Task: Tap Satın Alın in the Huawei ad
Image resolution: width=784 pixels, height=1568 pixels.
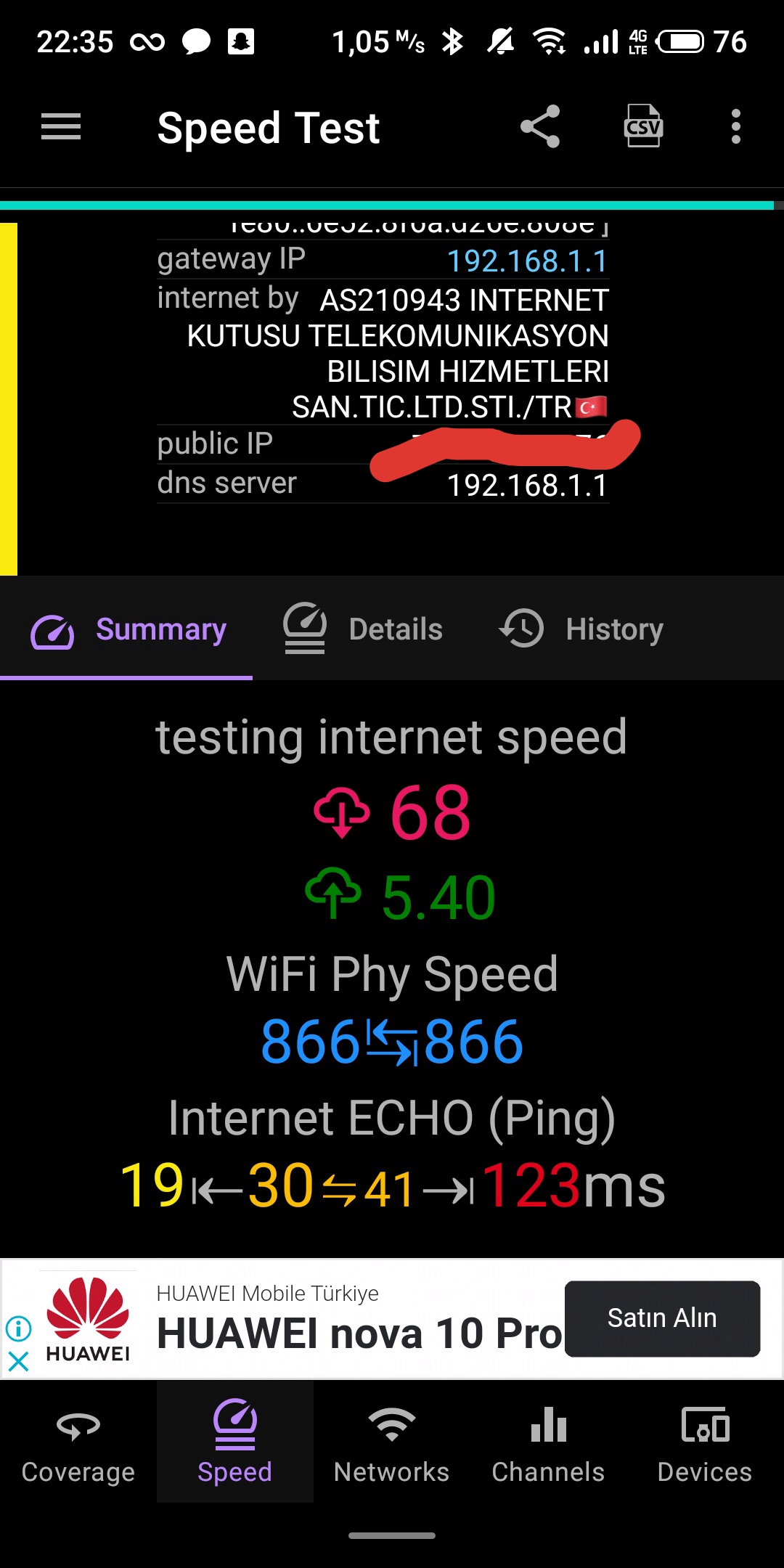Action: click(x=662, y=1318)
